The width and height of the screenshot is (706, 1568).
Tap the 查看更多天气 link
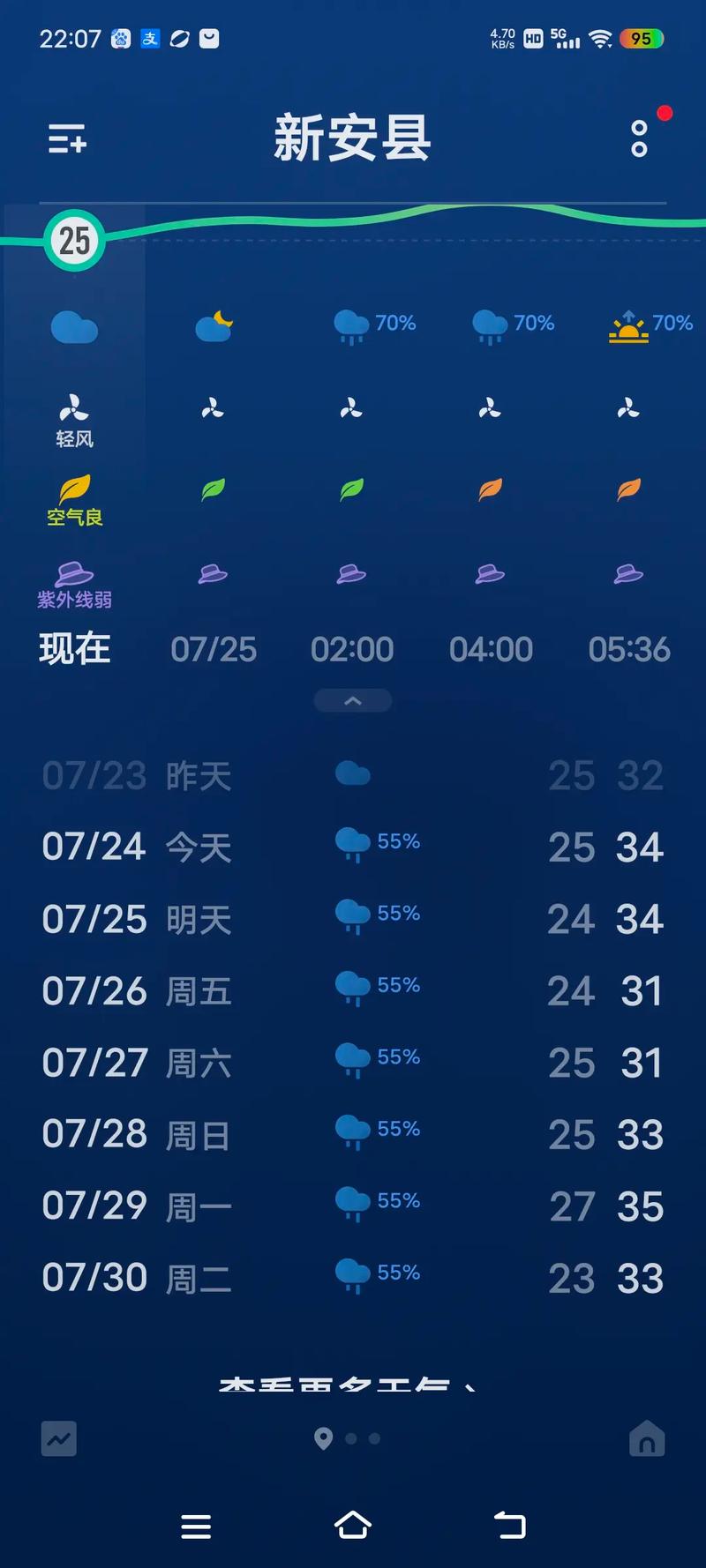click(x=351, y=1385)
